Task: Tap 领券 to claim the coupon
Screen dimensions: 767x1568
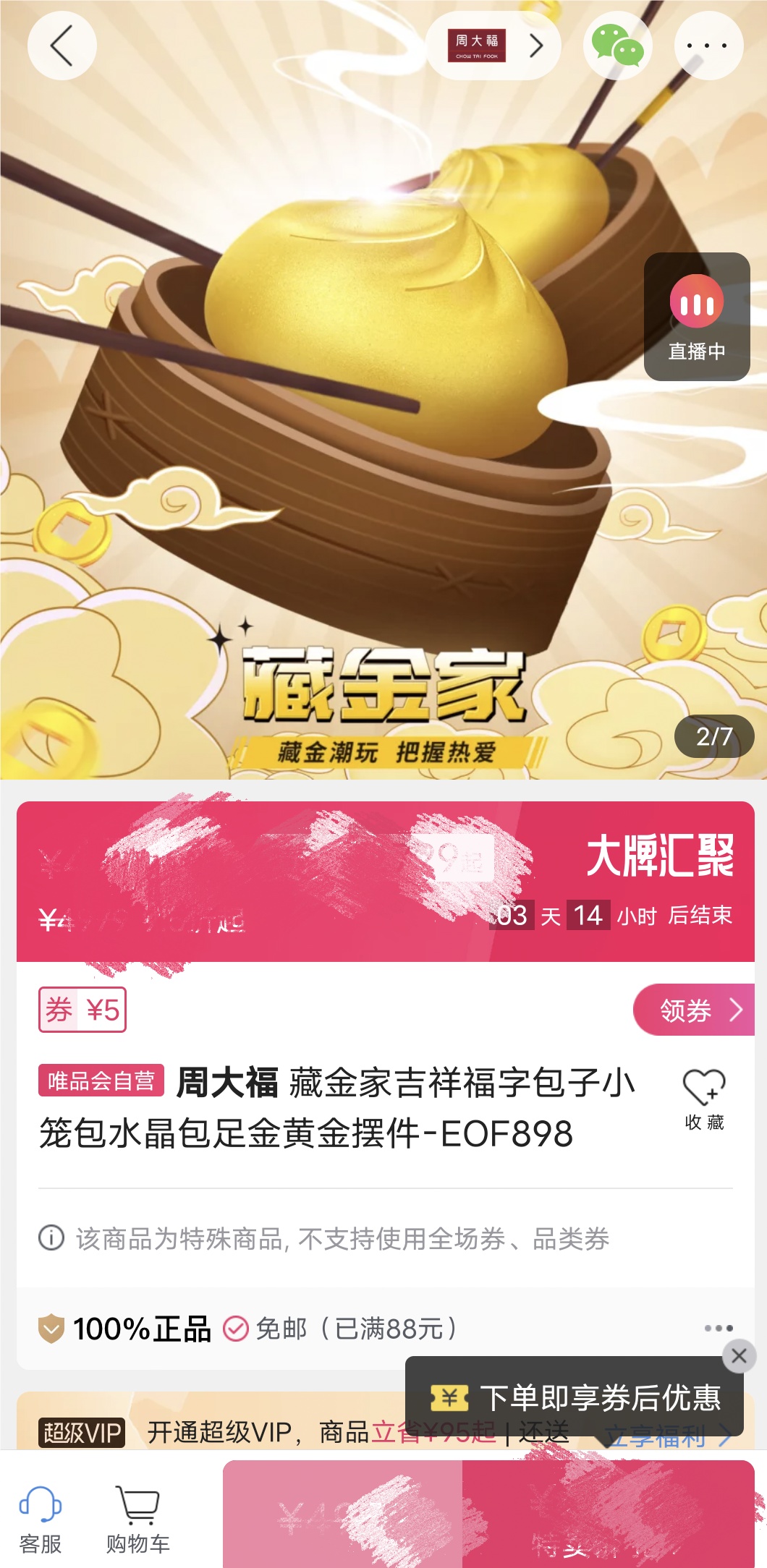Action: coord(693,1010)
